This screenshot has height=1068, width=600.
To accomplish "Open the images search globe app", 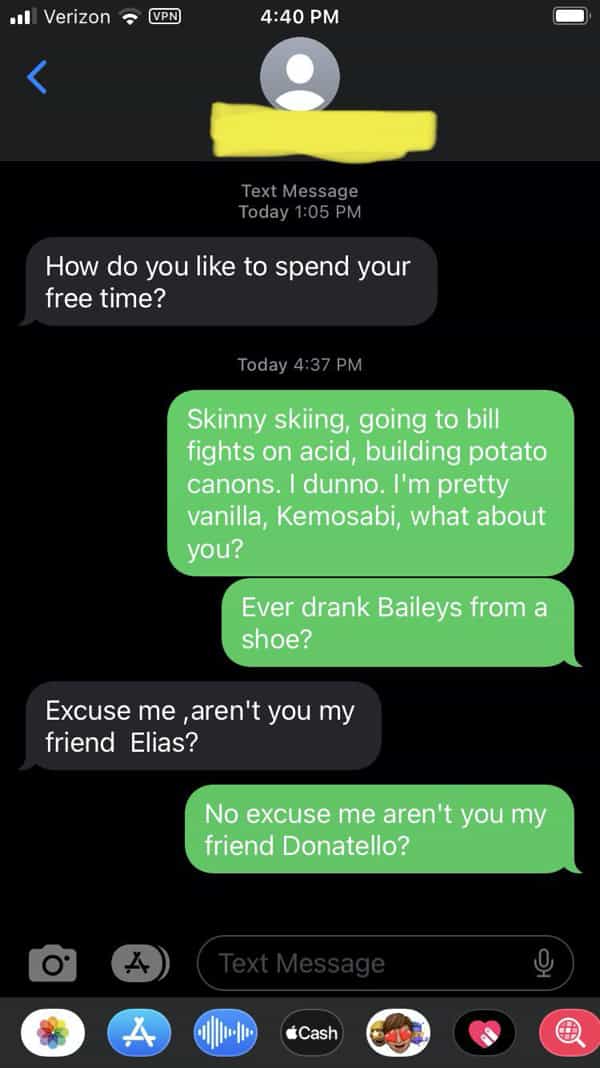I will pyautogui.click(x=570, y=1032).
